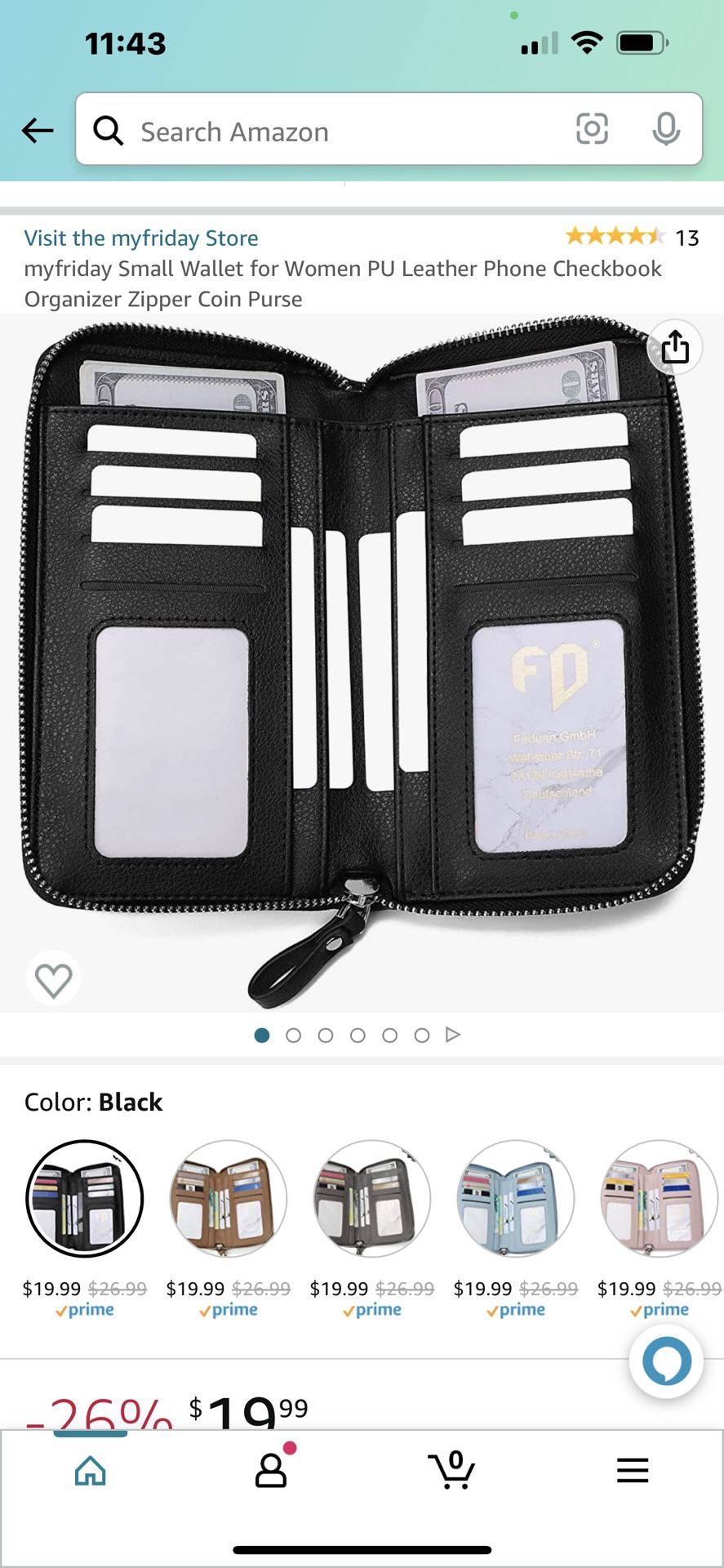Viewport: 724px width, 1568px height.
Task: Open the Alexa assistant button
Action: point(666,1361)
